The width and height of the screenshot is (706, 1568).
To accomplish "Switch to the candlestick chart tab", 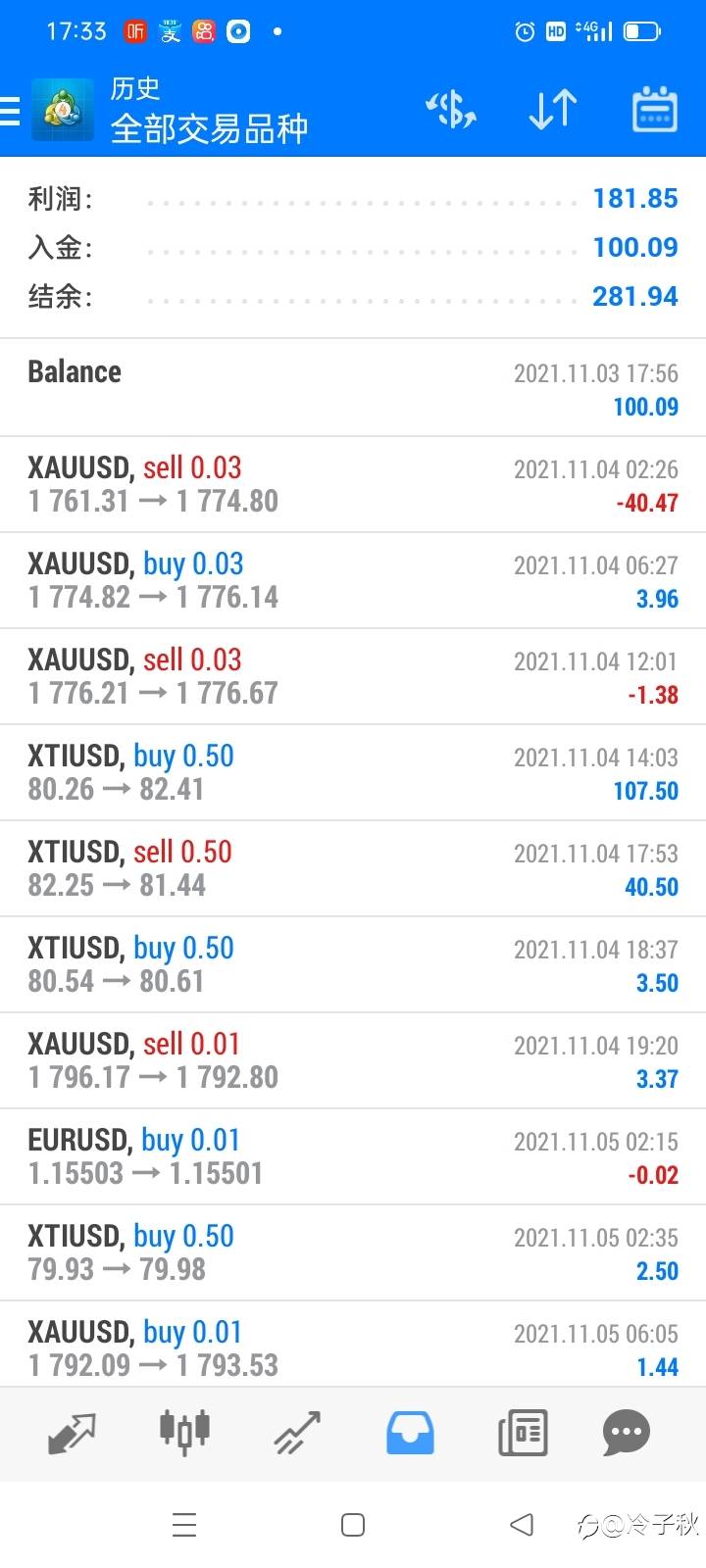I will pos(184,1432).
